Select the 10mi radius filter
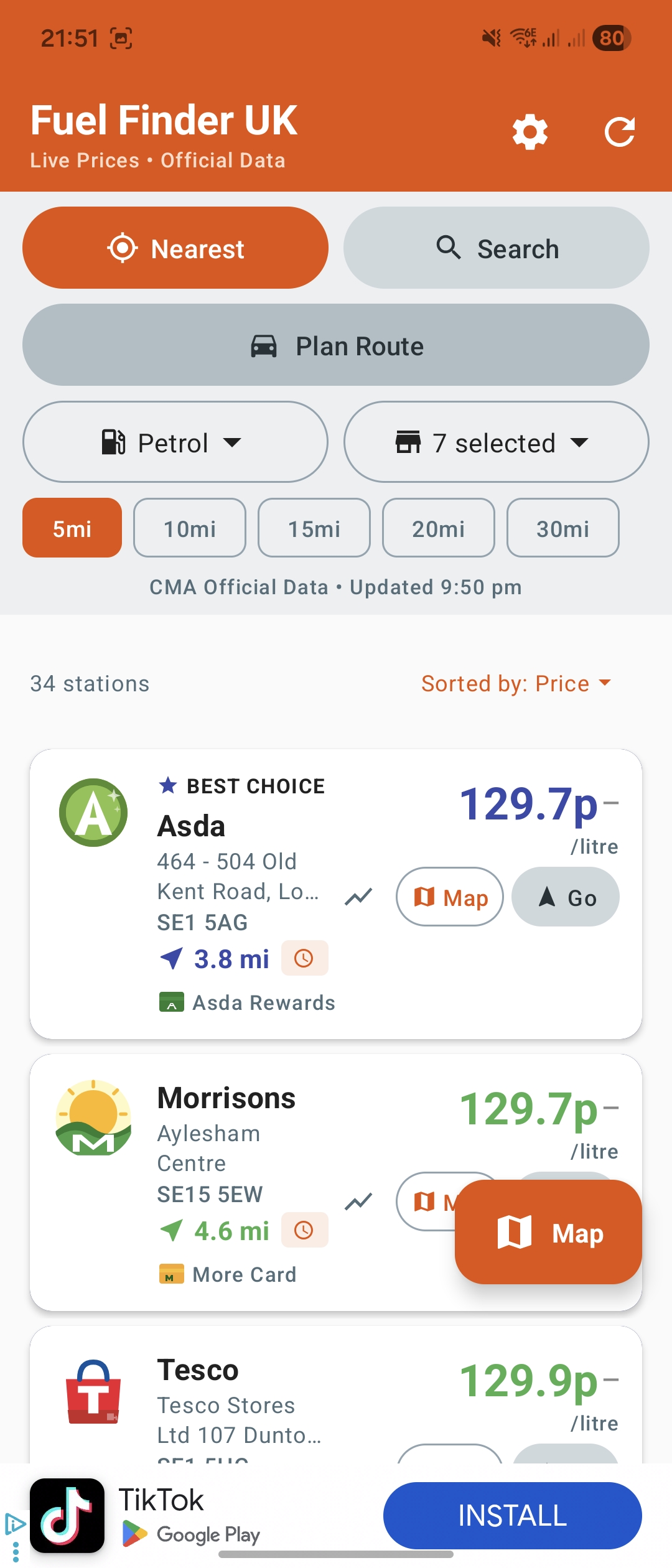This screenshot has height=1568, width=672. [189, 528]
